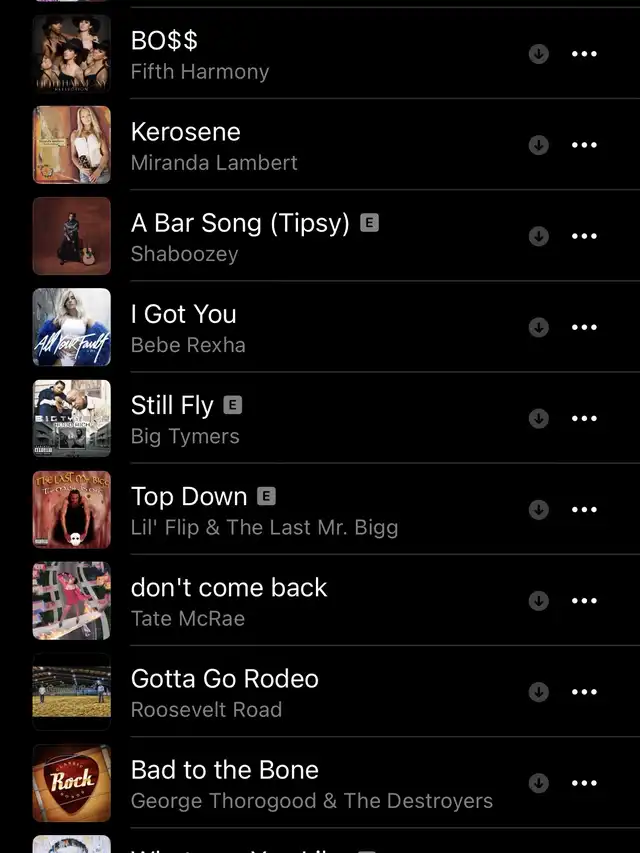Download the song Gotta Go Rodeo
This screenshot has height=853, width=640.
point(539,692)
